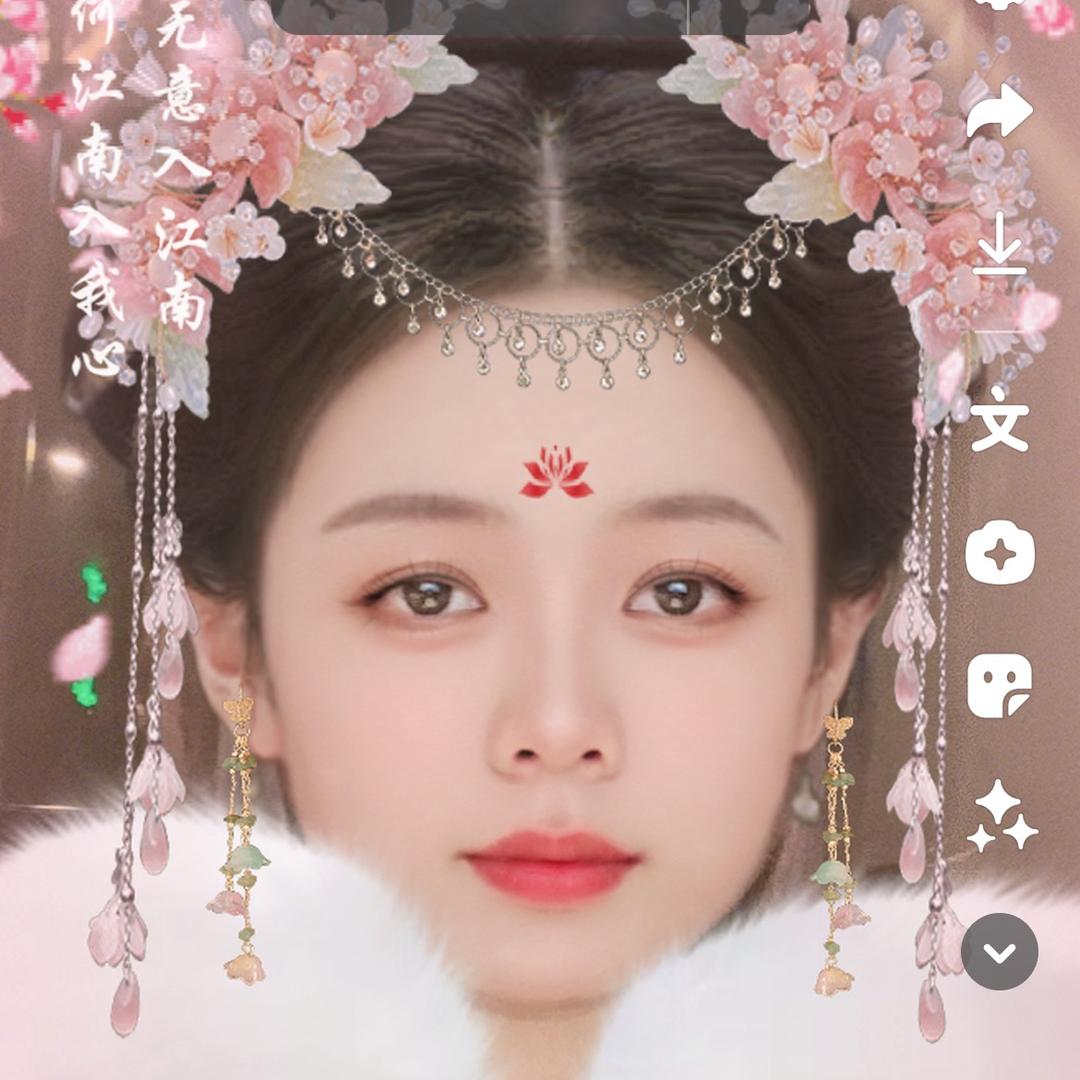The image size is (1080, 1080).
Task: Tap the share arrow icon
Action: 999,112
